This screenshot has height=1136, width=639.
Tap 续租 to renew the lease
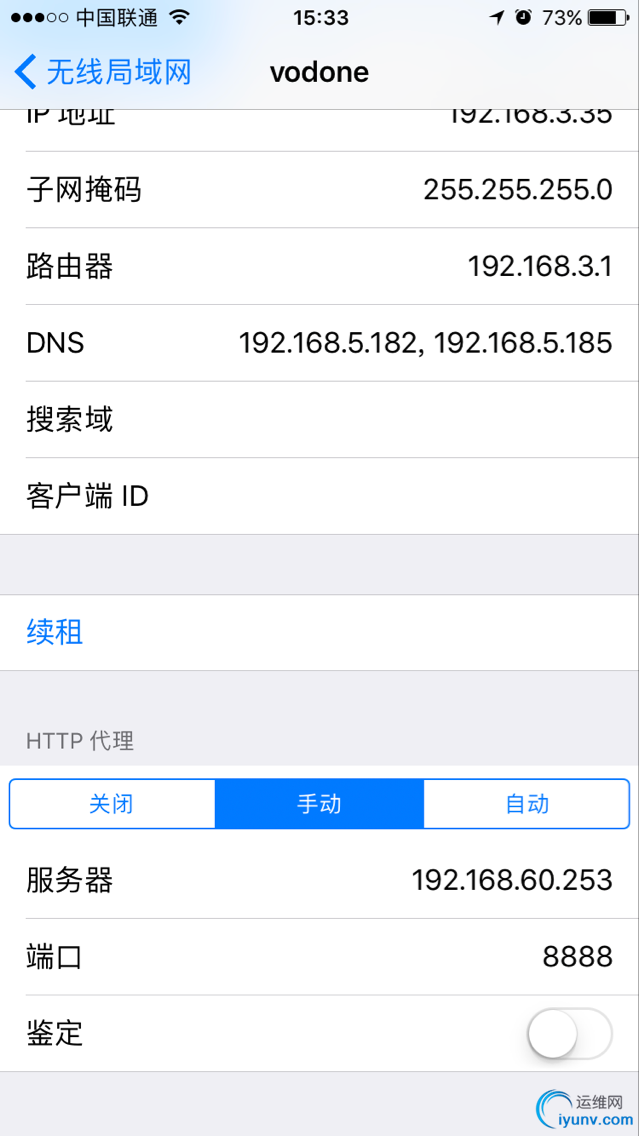tap(55, 632)
